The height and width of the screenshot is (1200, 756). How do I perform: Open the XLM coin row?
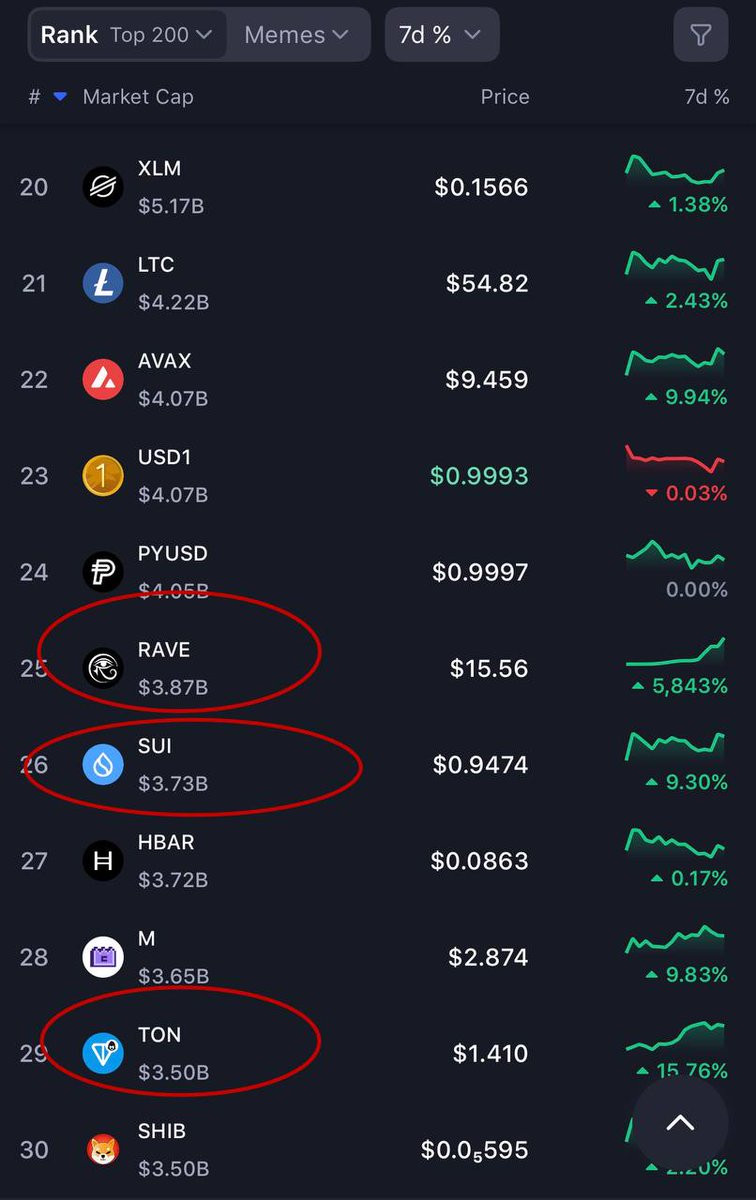point(160,187)
